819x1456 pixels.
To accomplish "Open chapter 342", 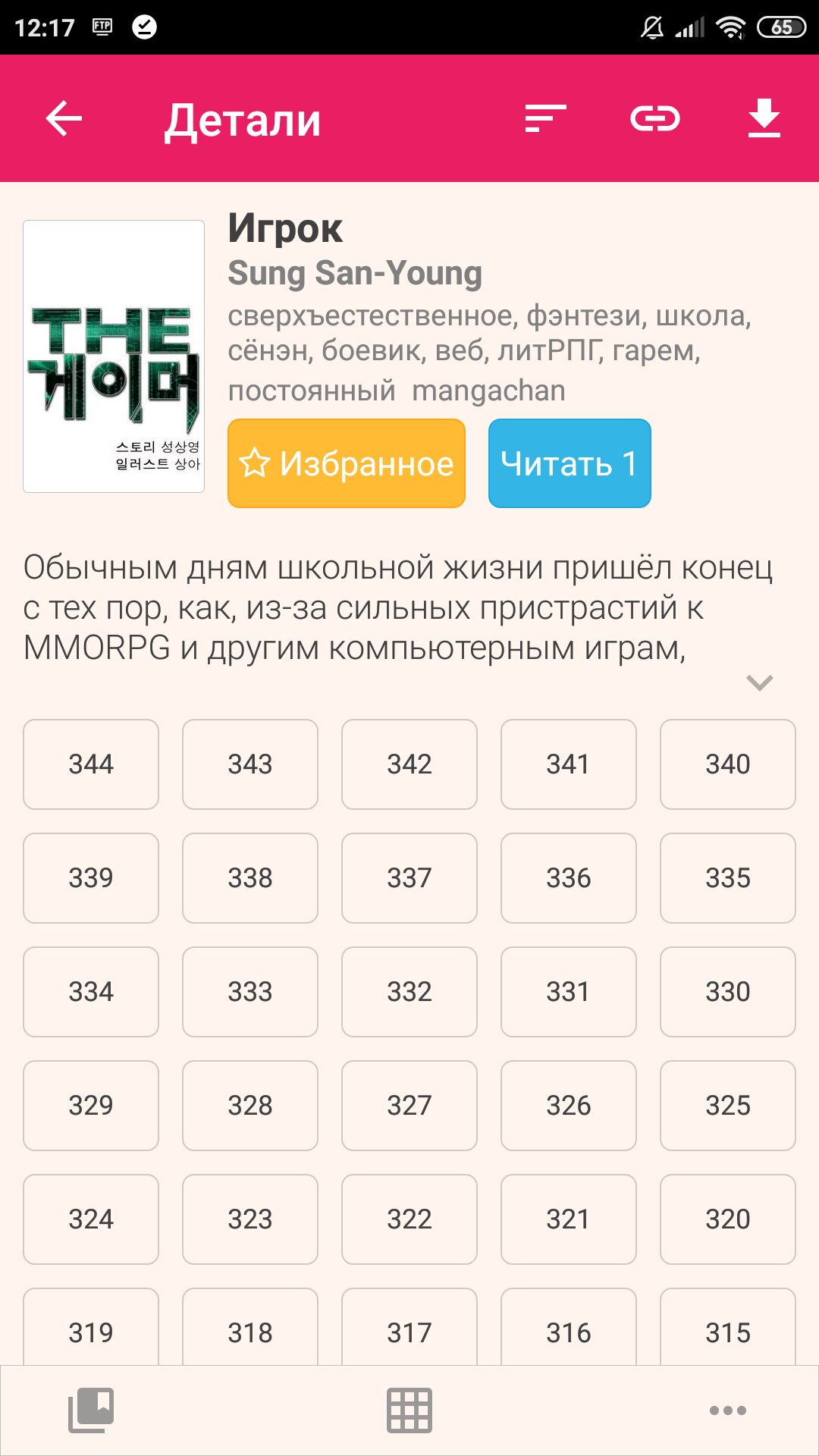I will 409,764.
